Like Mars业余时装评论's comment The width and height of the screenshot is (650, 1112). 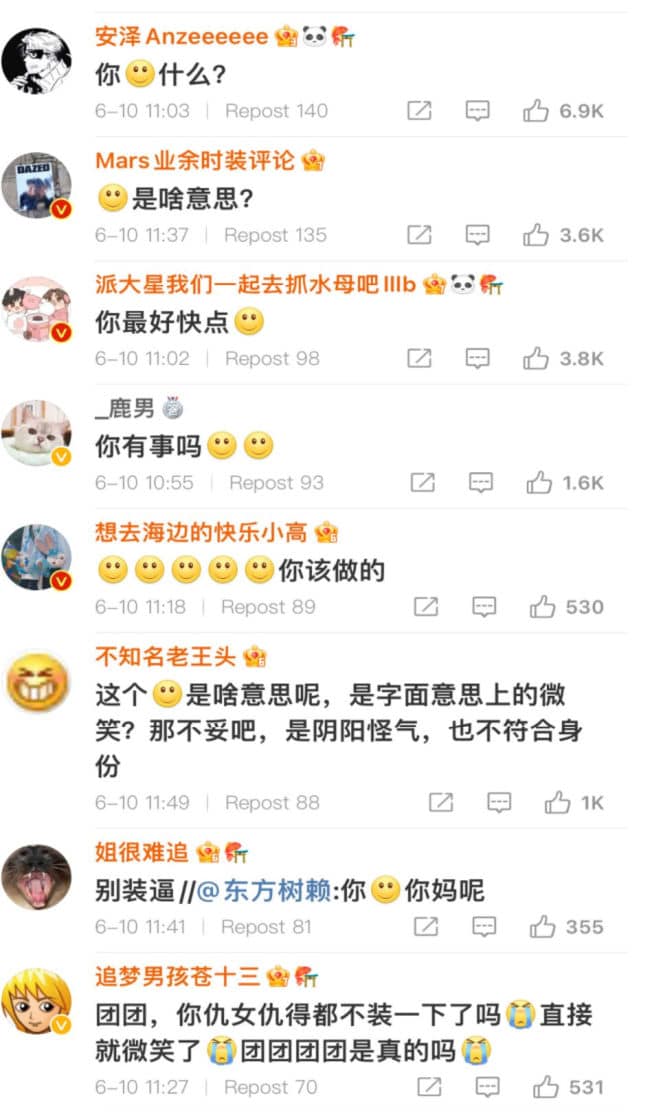[536, 235]
